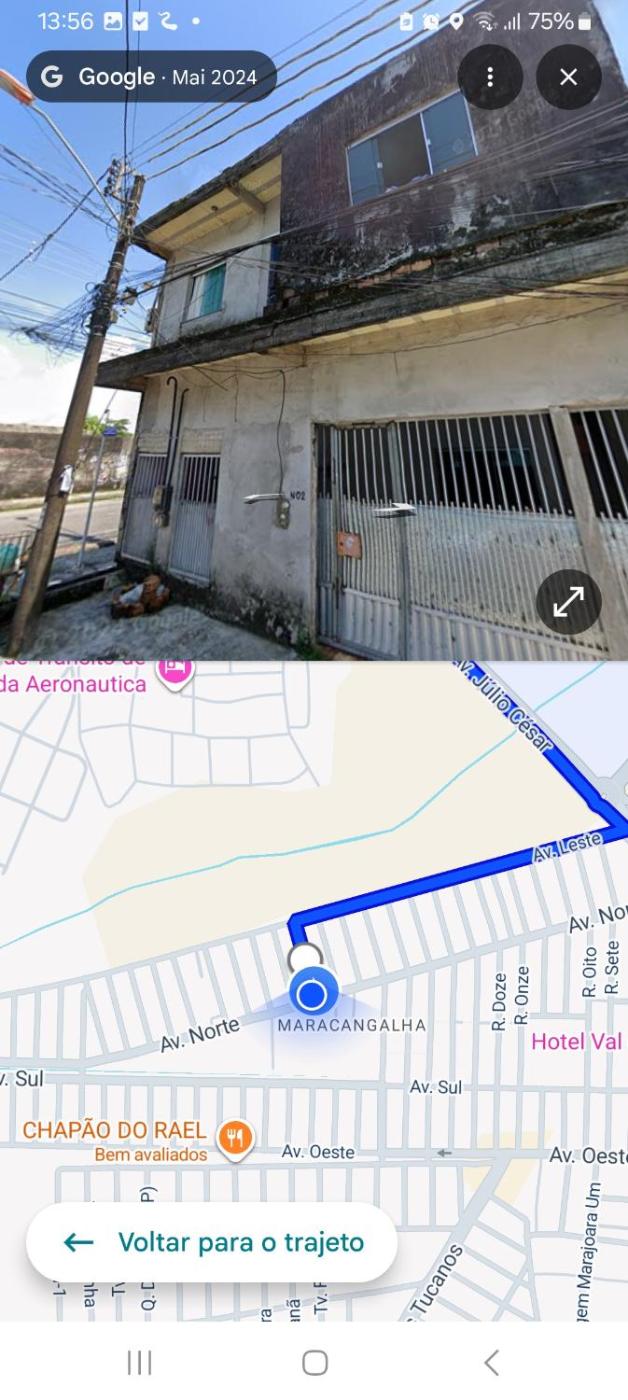Open recent apps from navigation bar
This screenshot has height=1400, width=628.
coord(139,1362)
